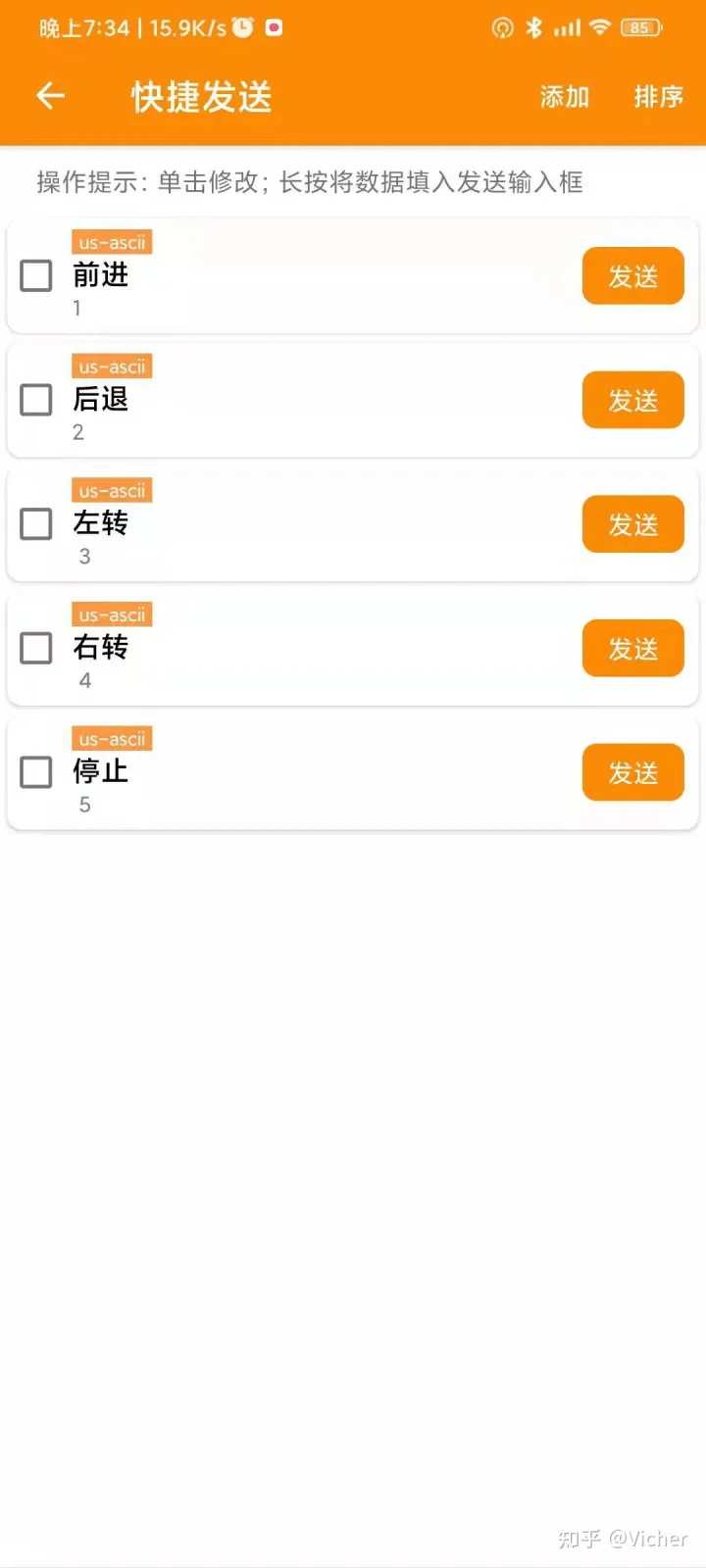The width and height of the screenshot is (706, 1568).
Task: Send the 左转 command
Action: pyautogui.click(x=632, y=524)
